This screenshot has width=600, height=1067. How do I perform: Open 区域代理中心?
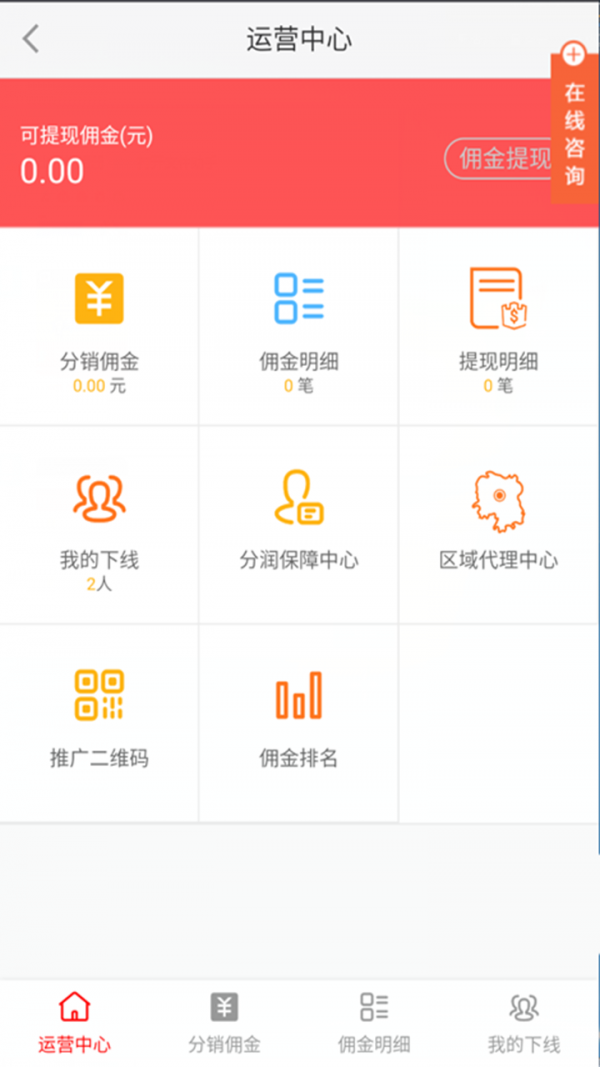(x=499, y=526)
